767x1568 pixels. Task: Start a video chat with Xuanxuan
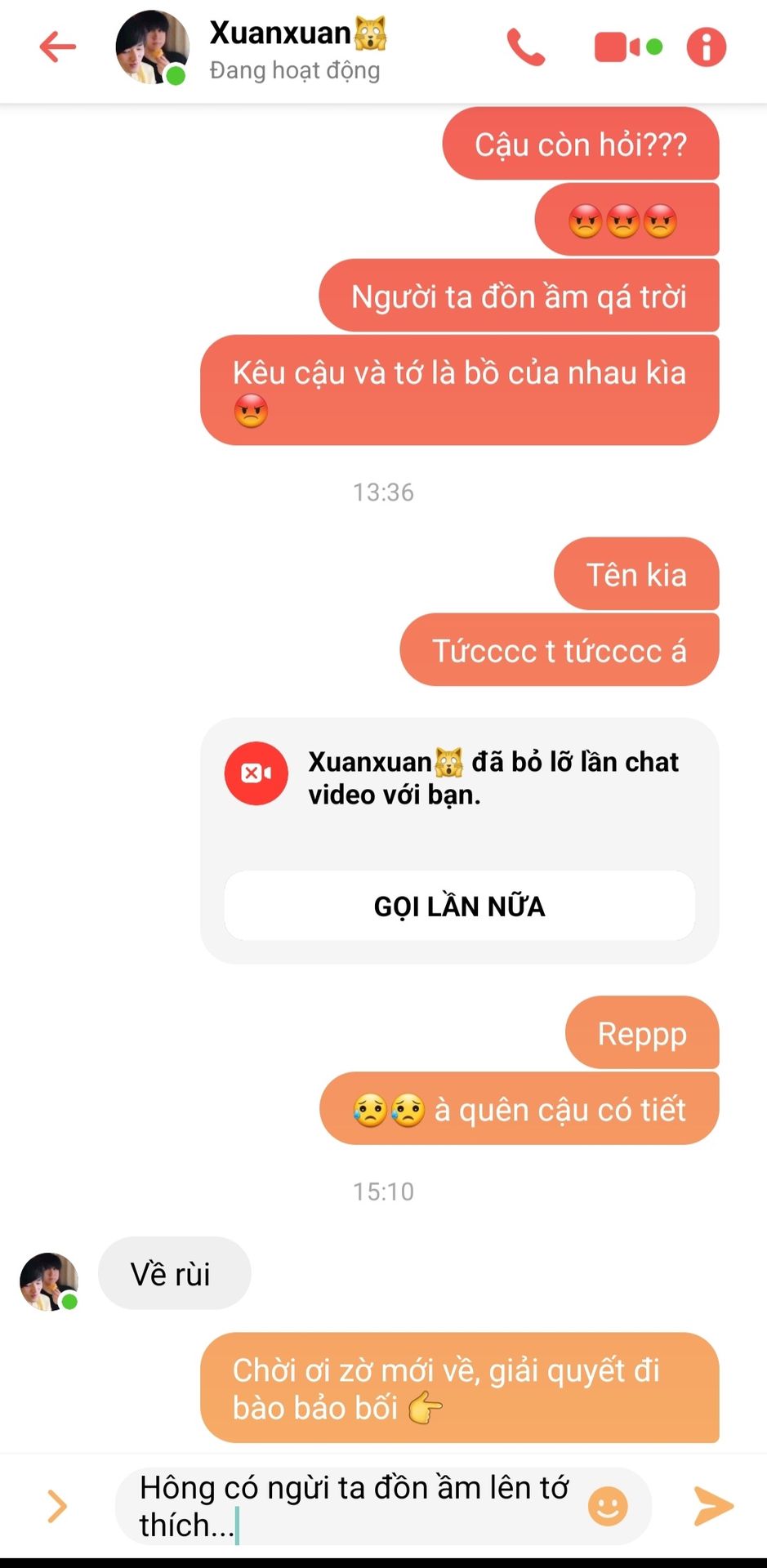coord(627,47)
